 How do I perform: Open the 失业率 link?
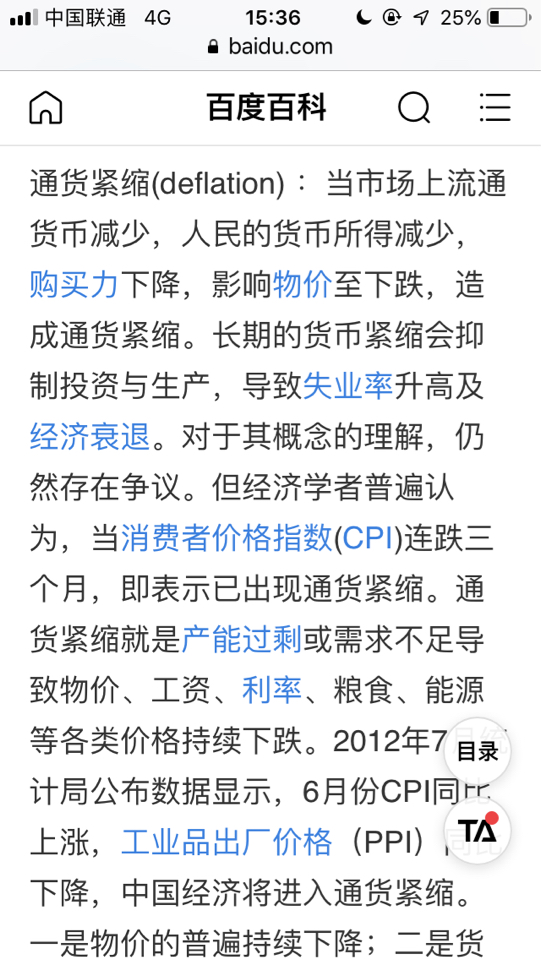click(348, 386)
